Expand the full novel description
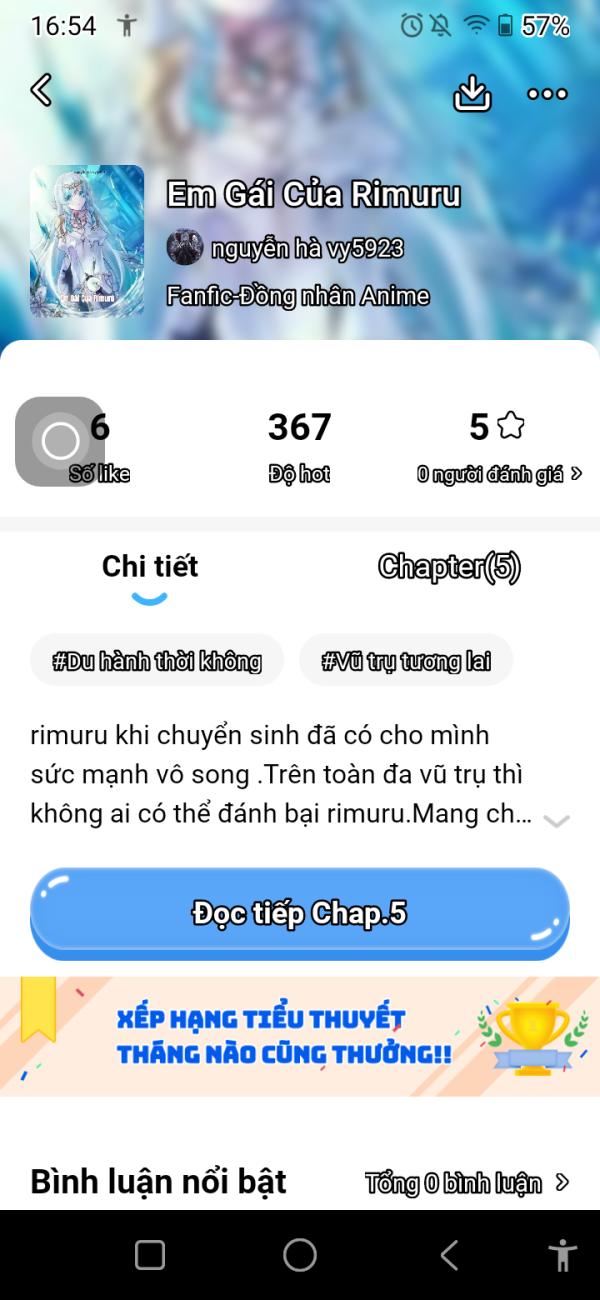 coord(556,820)
